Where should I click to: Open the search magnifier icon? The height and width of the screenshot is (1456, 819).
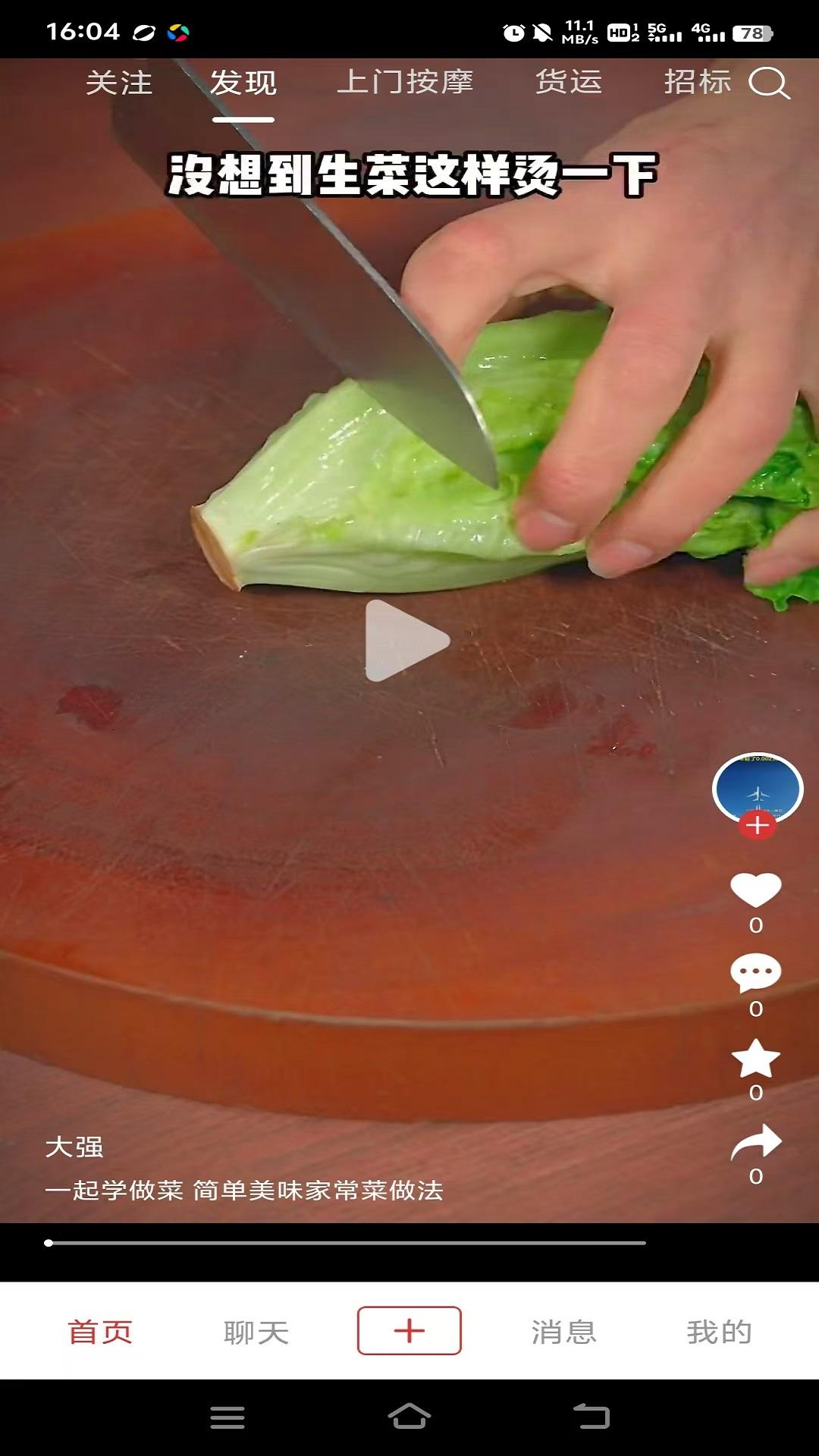click(769, 83)
